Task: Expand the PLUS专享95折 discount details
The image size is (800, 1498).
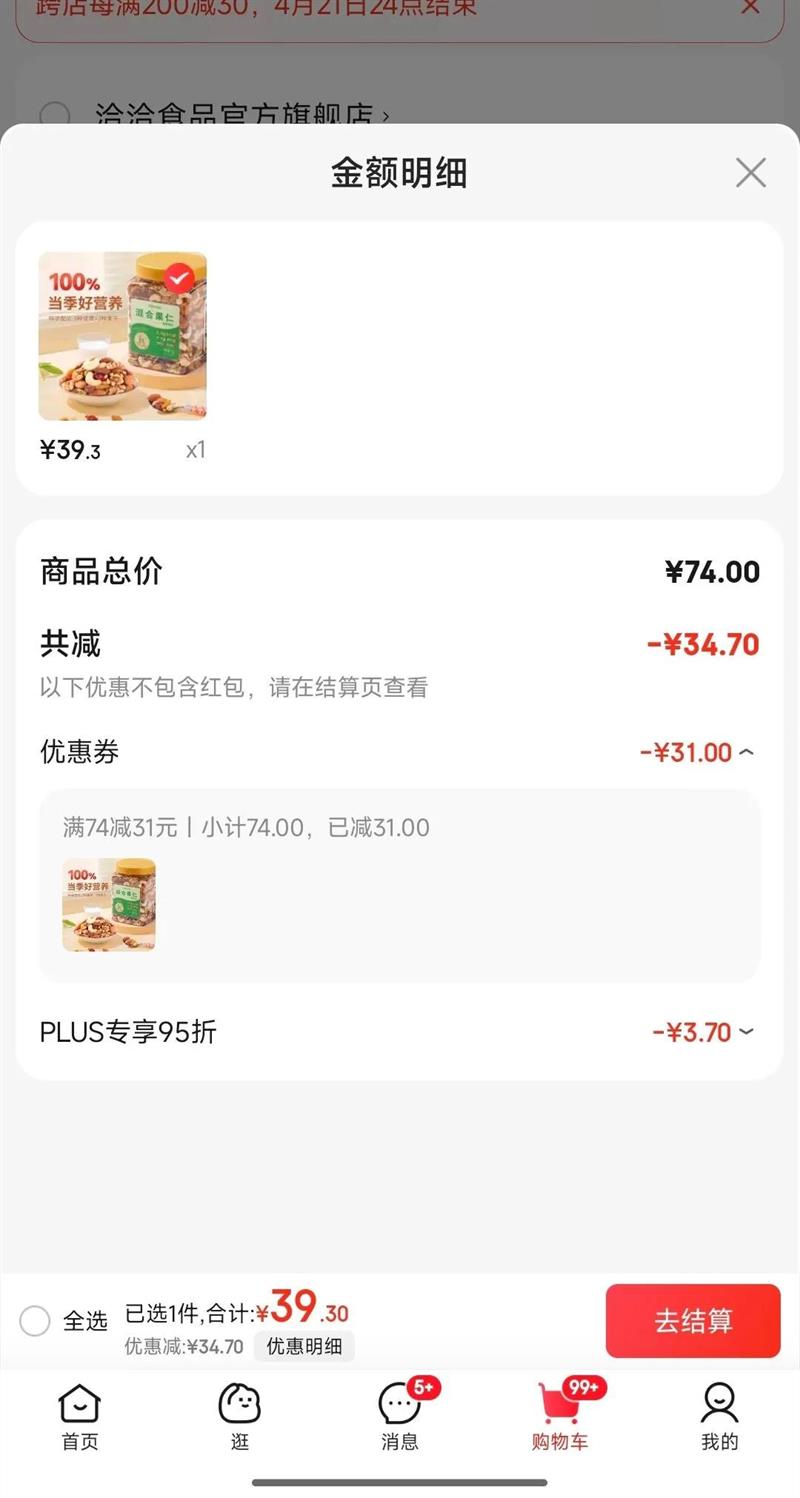Action: pos(746,1032)
